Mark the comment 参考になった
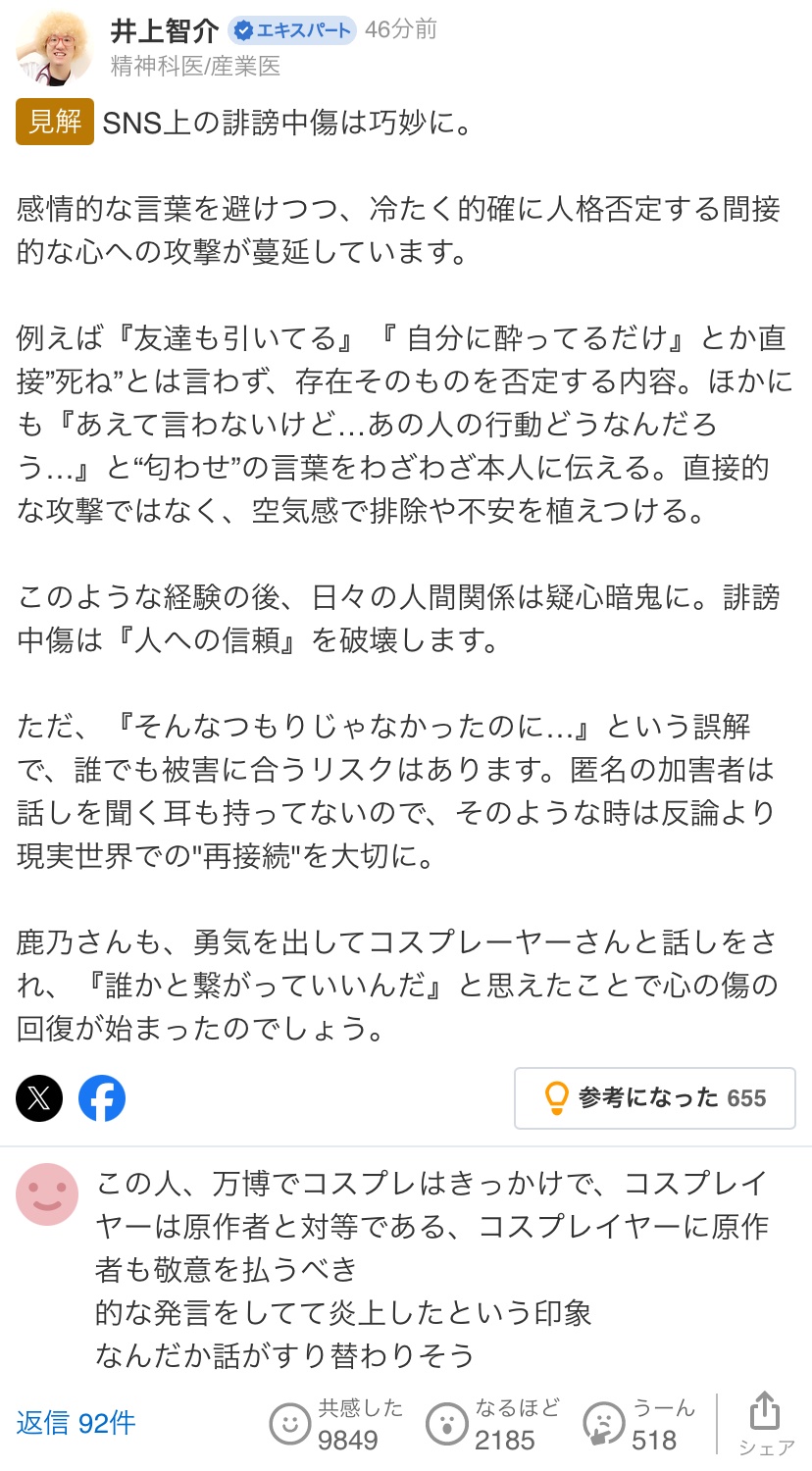Image resolution: width=812 pixels, height=1471 pixels. point(654,1097)
